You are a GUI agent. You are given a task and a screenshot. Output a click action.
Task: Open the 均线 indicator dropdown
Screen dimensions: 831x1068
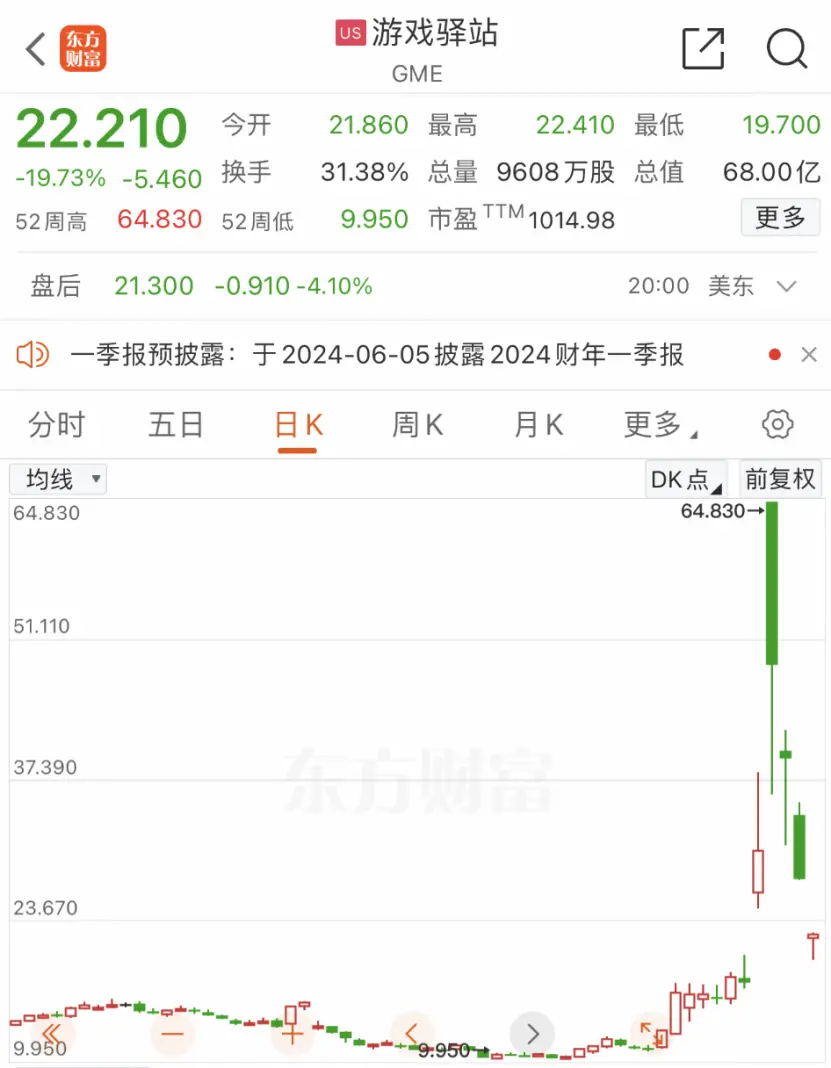click(x=58, y=480)
